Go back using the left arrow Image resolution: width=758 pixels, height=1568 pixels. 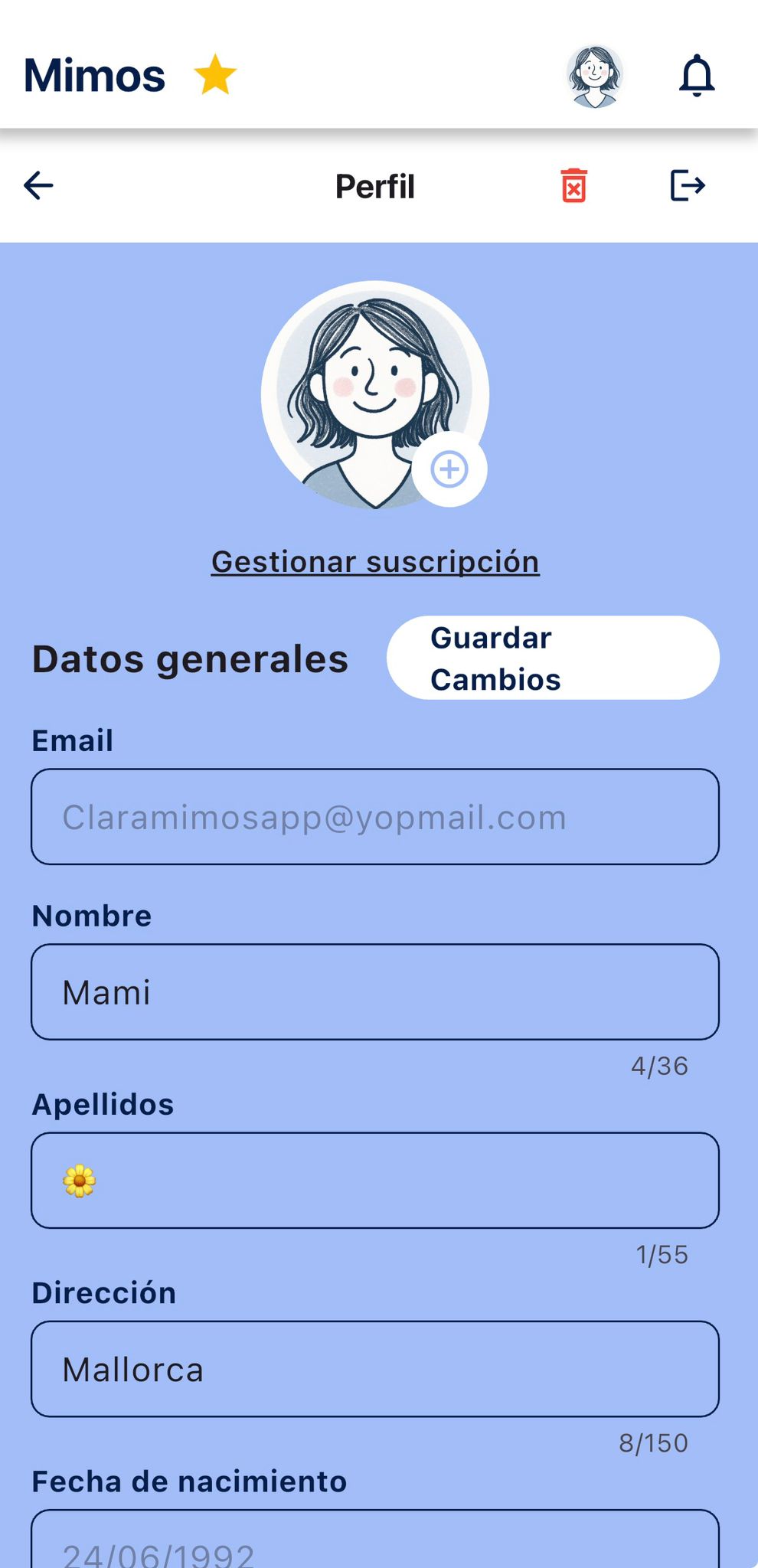(x=38, y=185)
